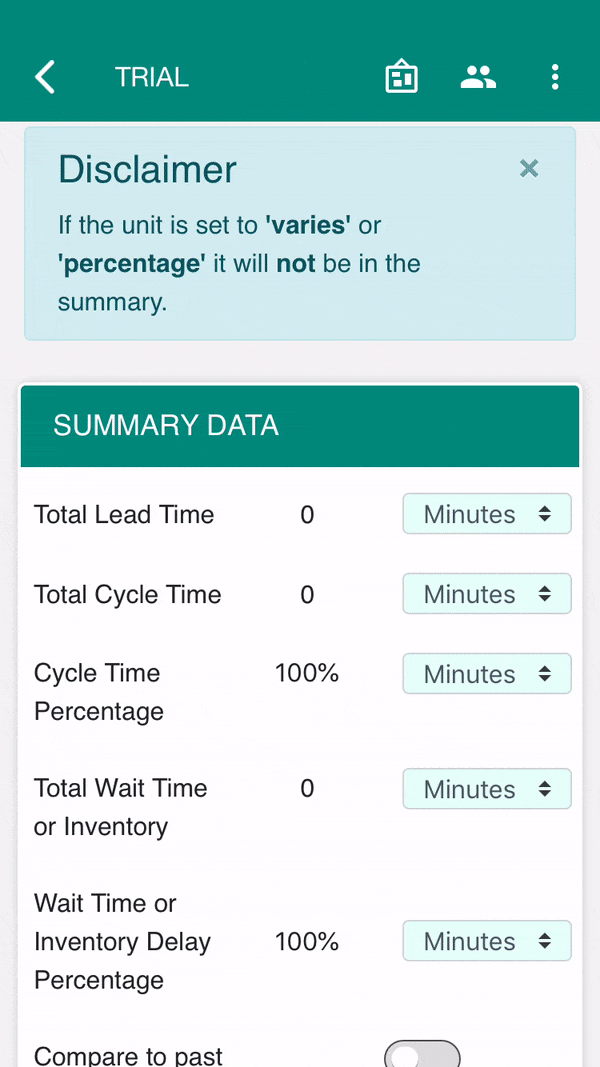Go back using the header arrow
This screenshot has height=1067, width=600.
(45, 76)
